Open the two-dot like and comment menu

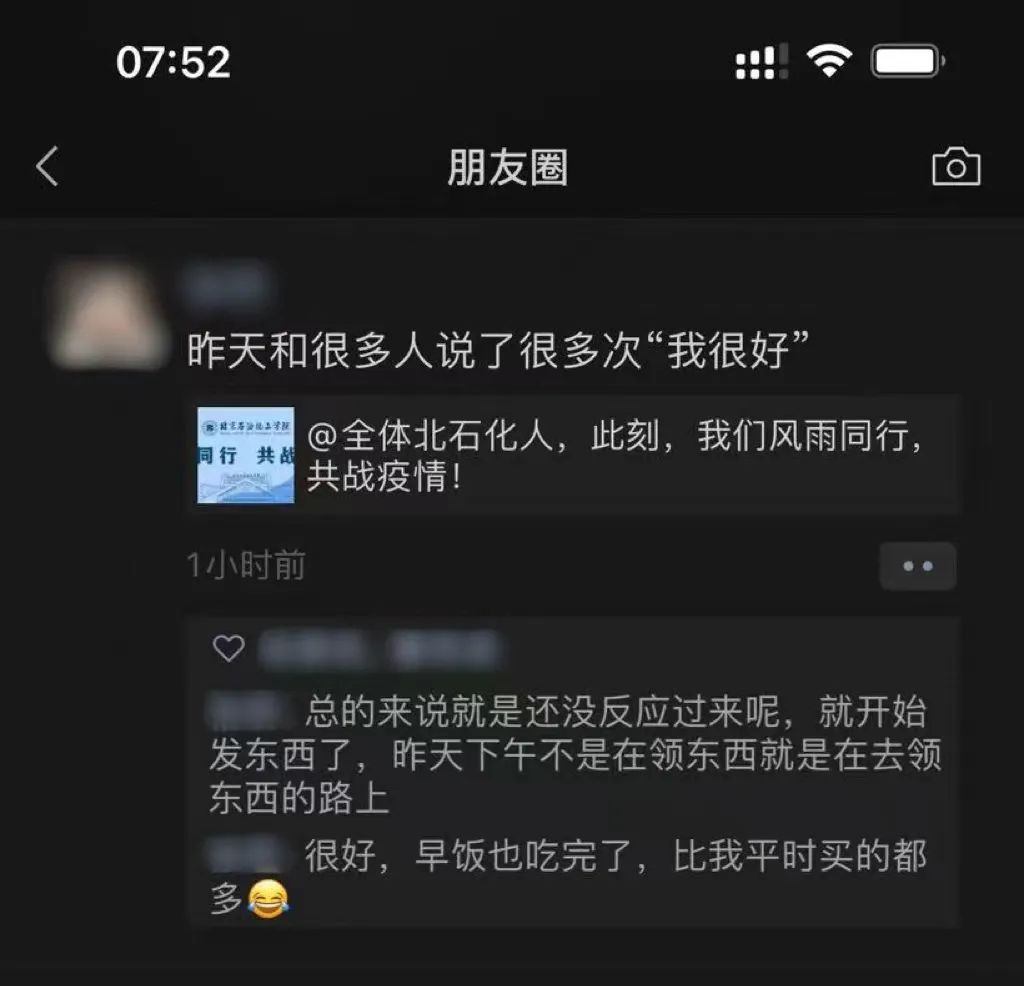coord(917,566)
